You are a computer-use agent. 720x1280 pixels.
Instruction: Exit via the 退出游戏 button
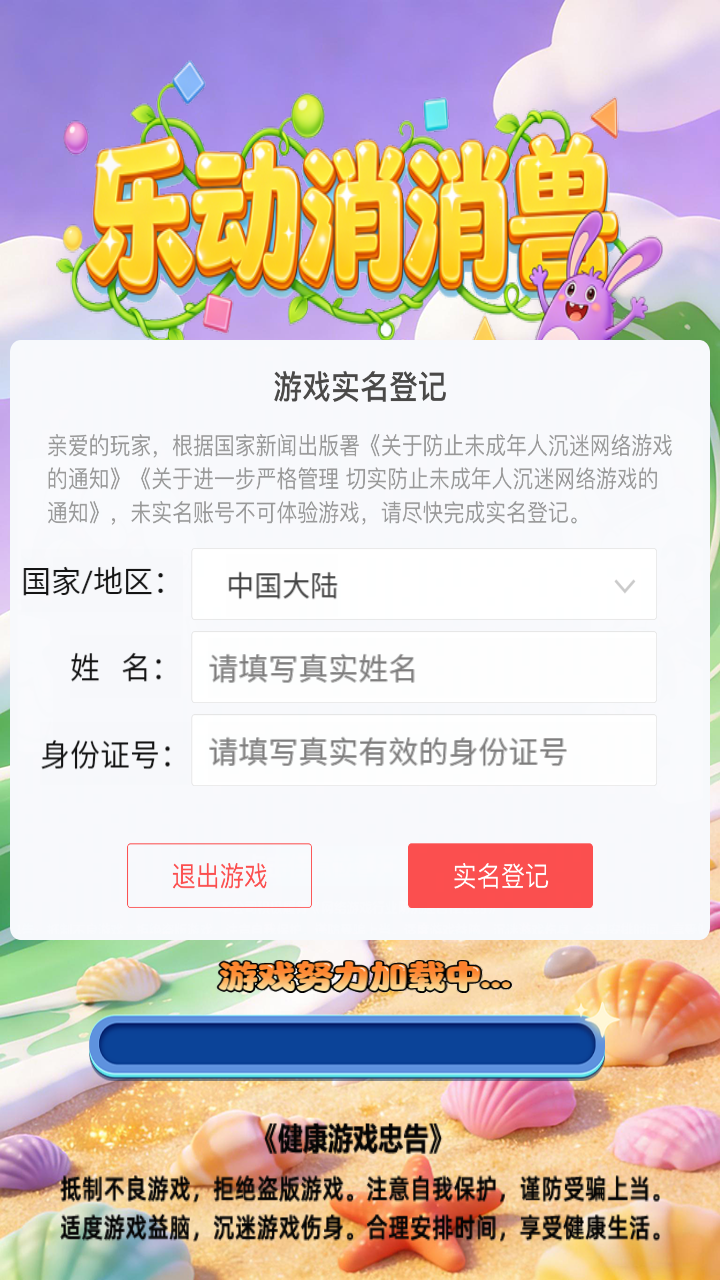219,876
